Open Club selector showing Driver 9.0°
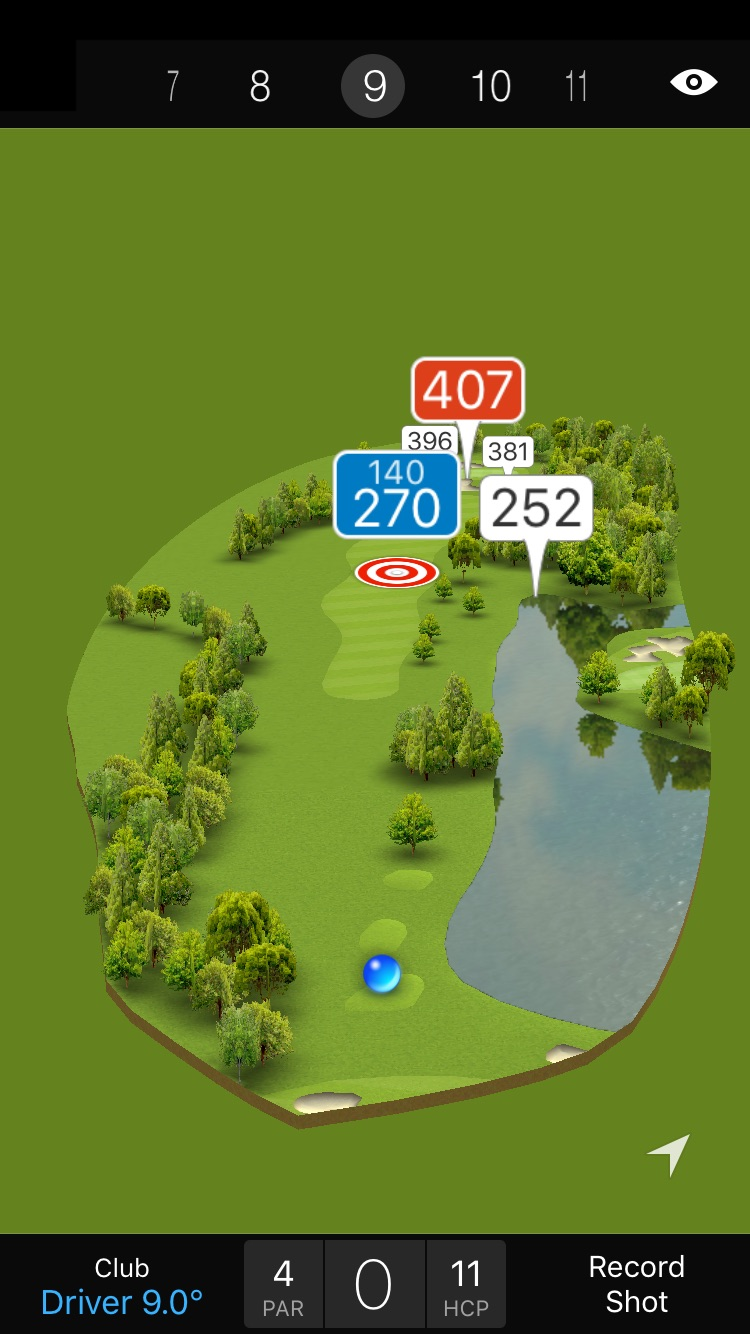 pyautogui.click(x=122, y=1285)
